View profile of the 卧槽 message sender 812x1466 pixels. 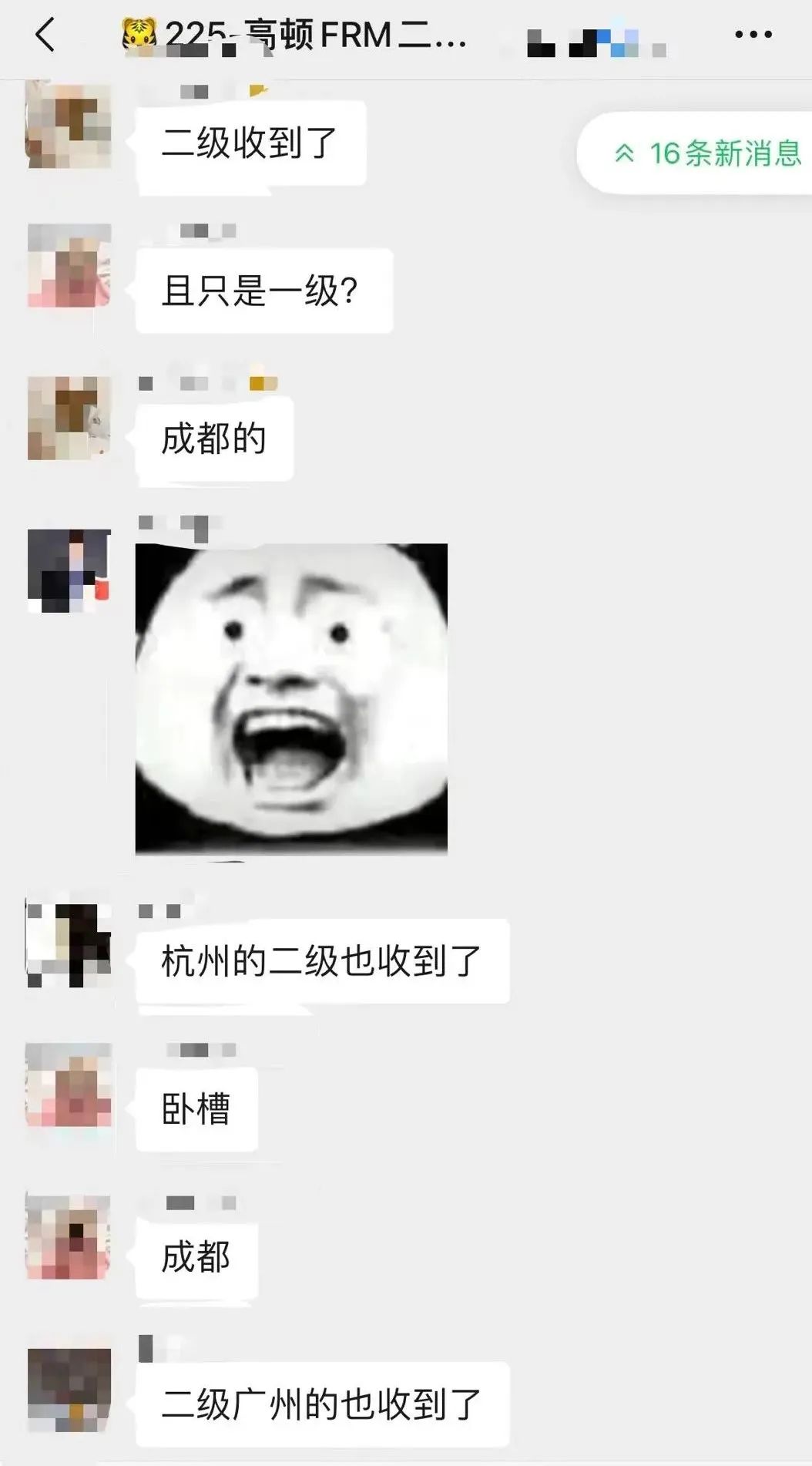tap(69, 1085)
